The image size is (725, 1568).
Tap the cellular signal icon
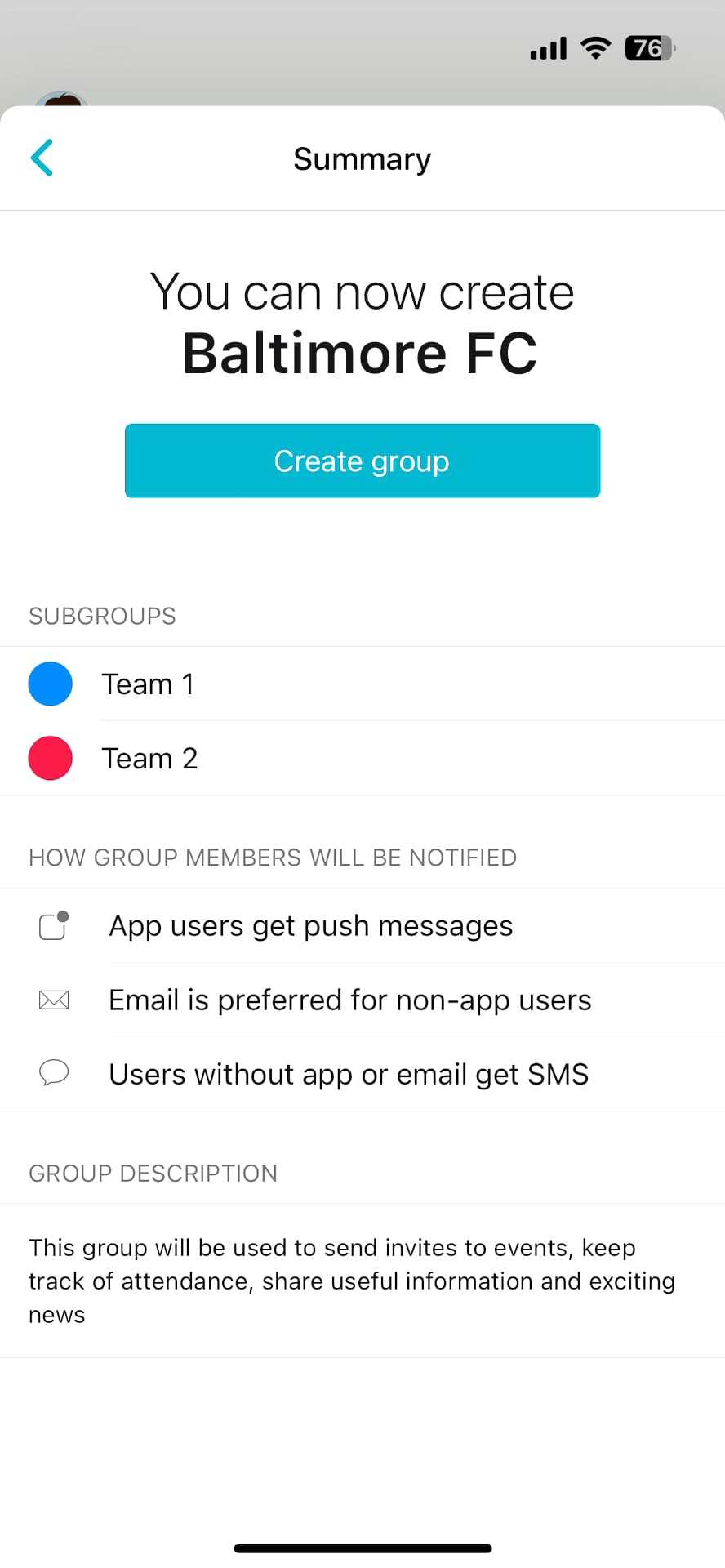pos(547,48)
